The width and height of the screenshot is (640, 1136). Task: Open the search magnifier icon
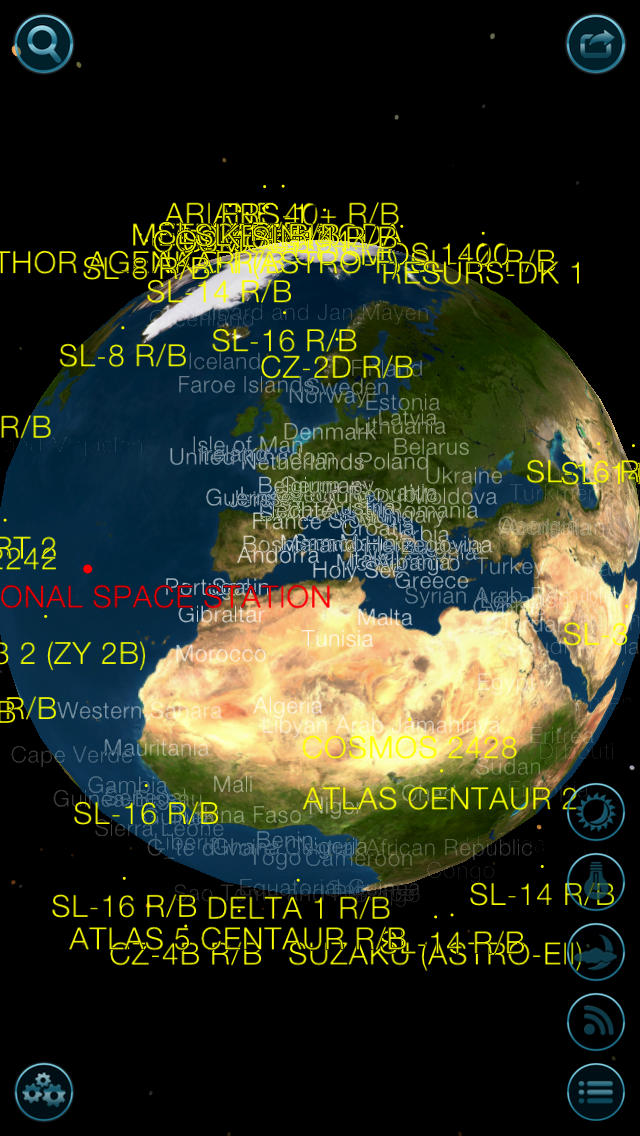pos(44,44)
